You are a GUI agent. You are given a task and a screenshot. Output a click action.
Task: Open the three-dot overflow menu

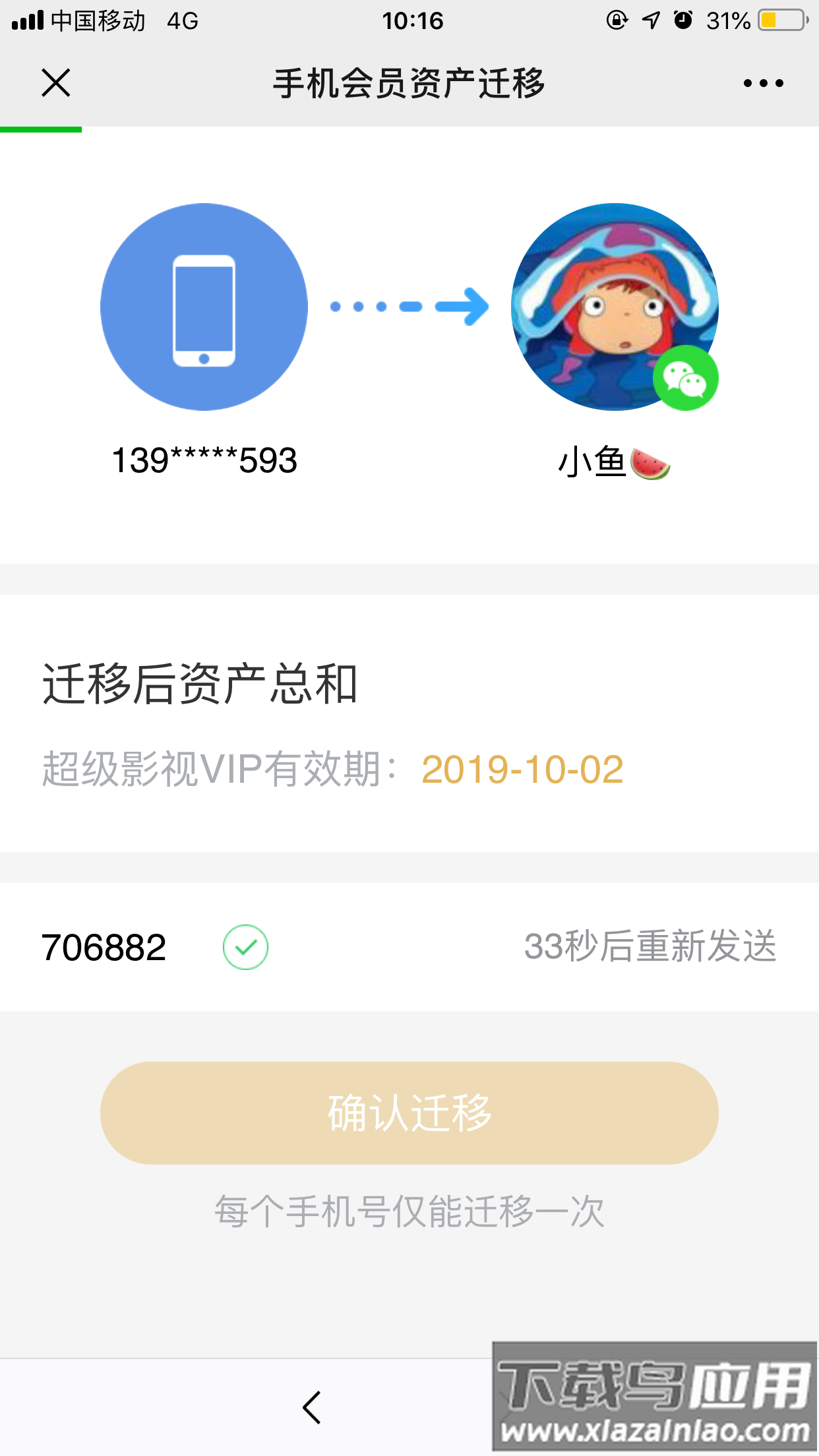(763, 83)
